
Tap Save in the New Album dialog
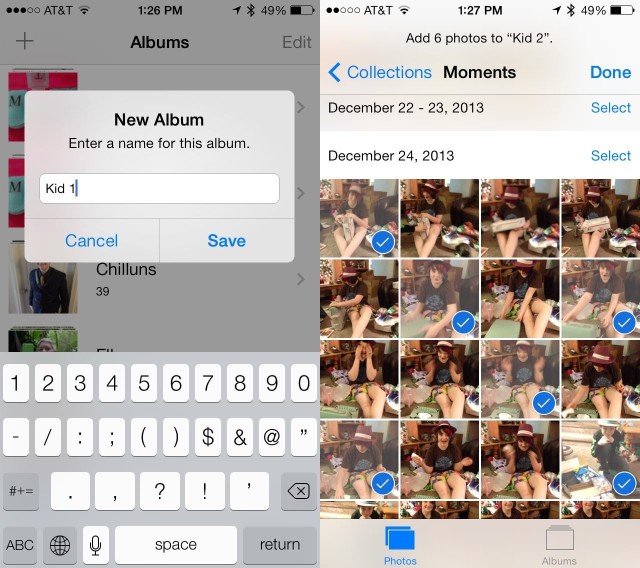pos(227,241)
